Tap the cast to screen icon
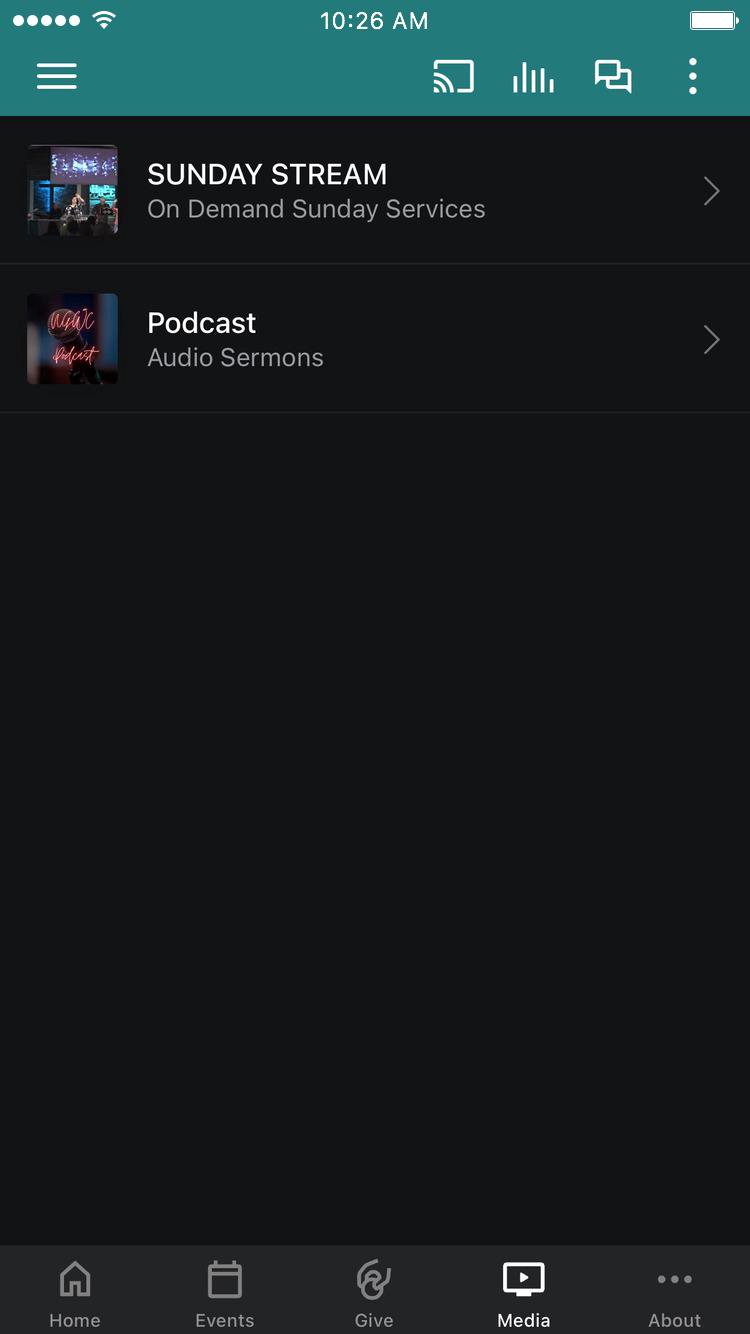The image size is (750, 1334). click(453, 77)
